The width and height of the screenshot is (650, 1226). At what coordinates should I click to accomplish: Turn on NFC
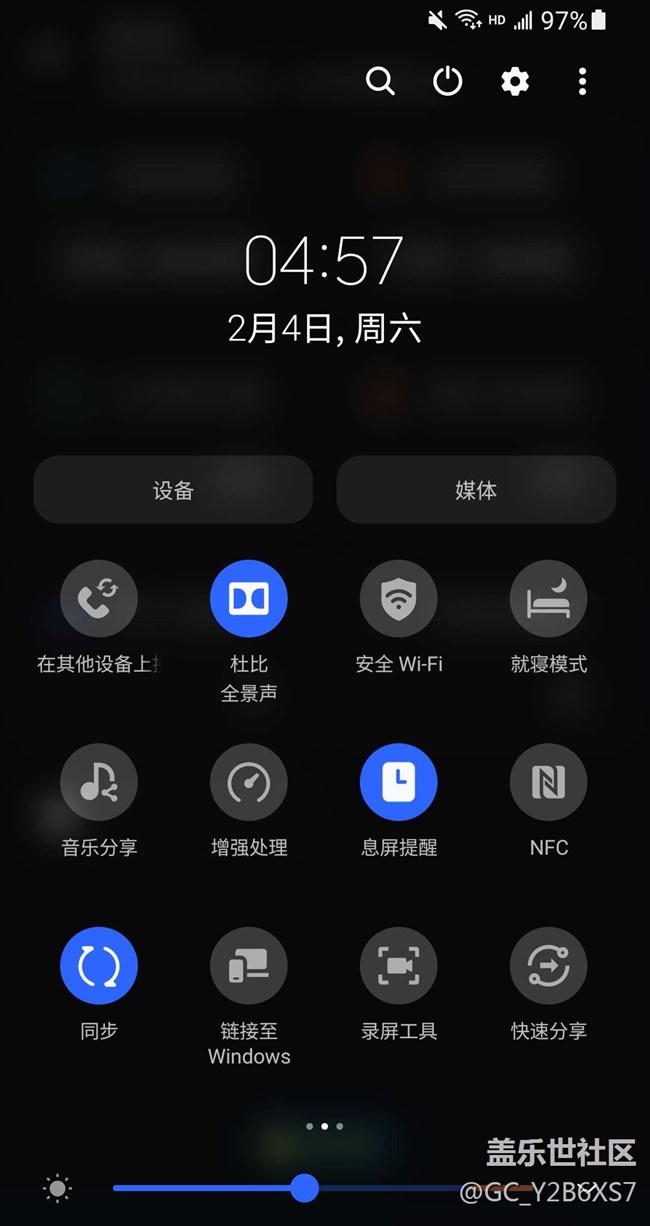point(549,782)
